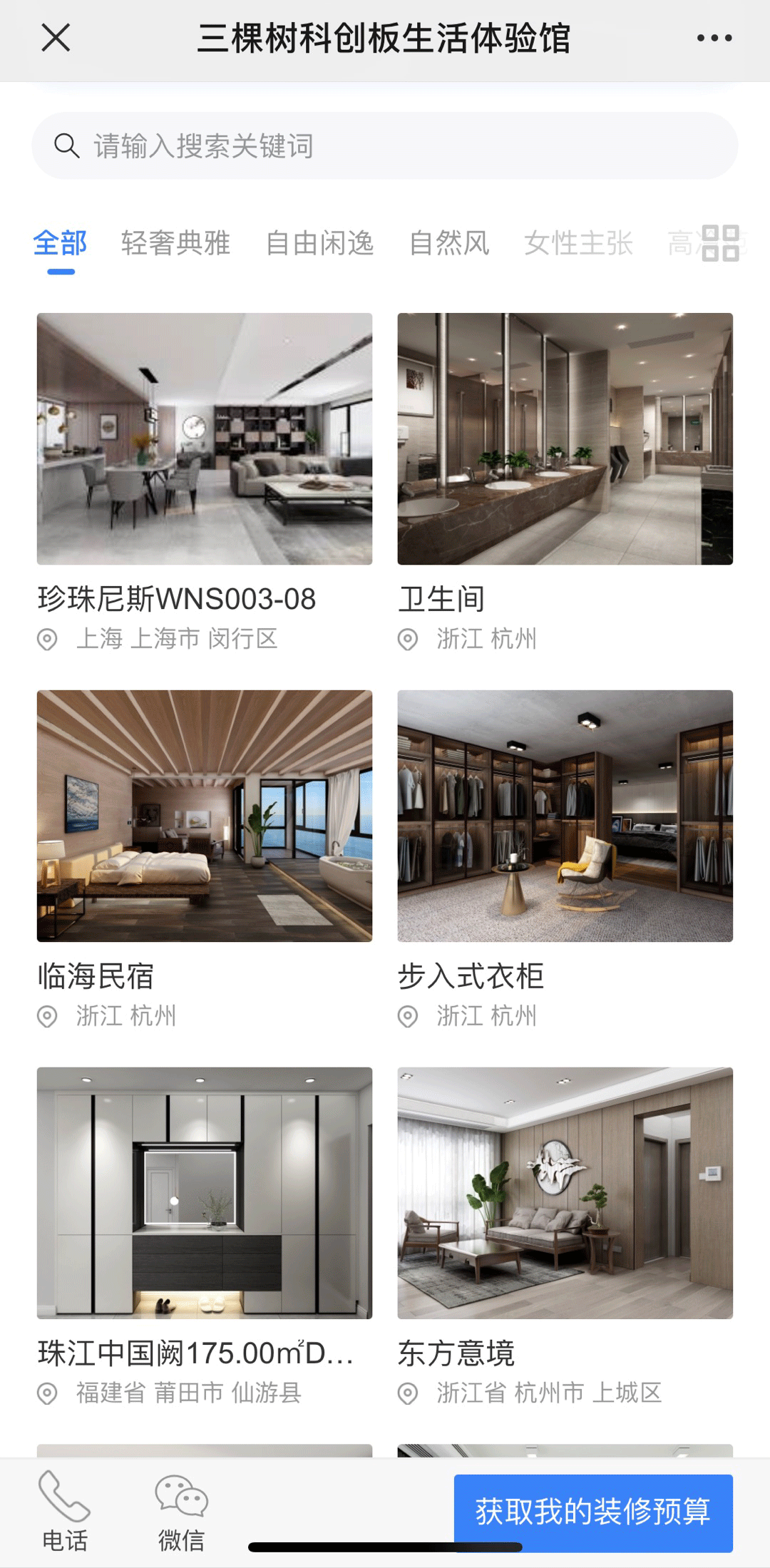Viewport: 770px width, 1568px height.
Task: Close the 三棵树科创板生活体验馆 page
Action: click(x=56, y=38)
